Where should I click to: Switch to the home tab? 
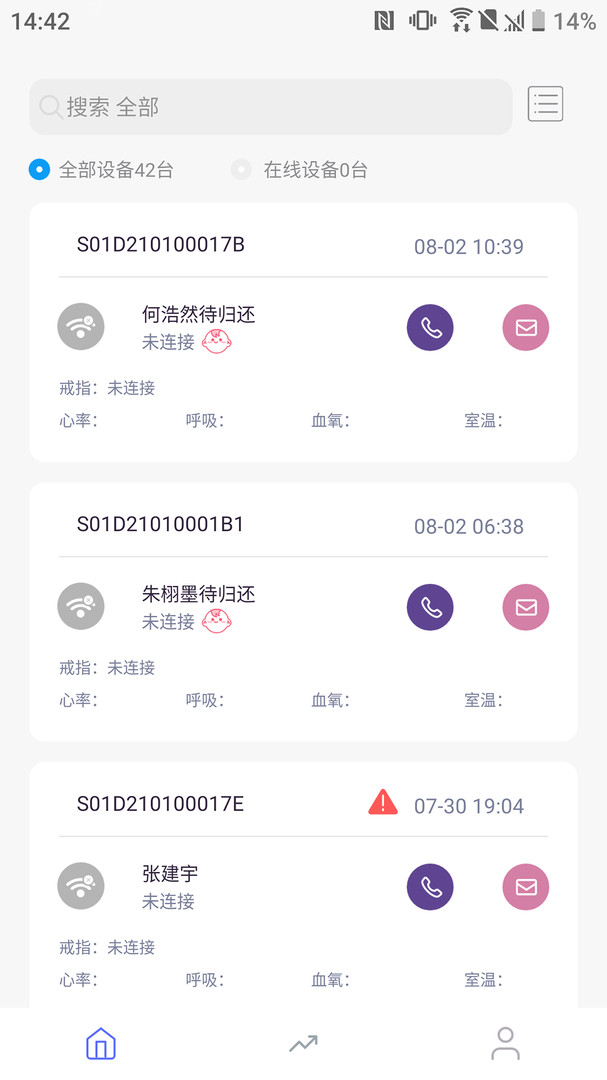(x=101, y=1044)
